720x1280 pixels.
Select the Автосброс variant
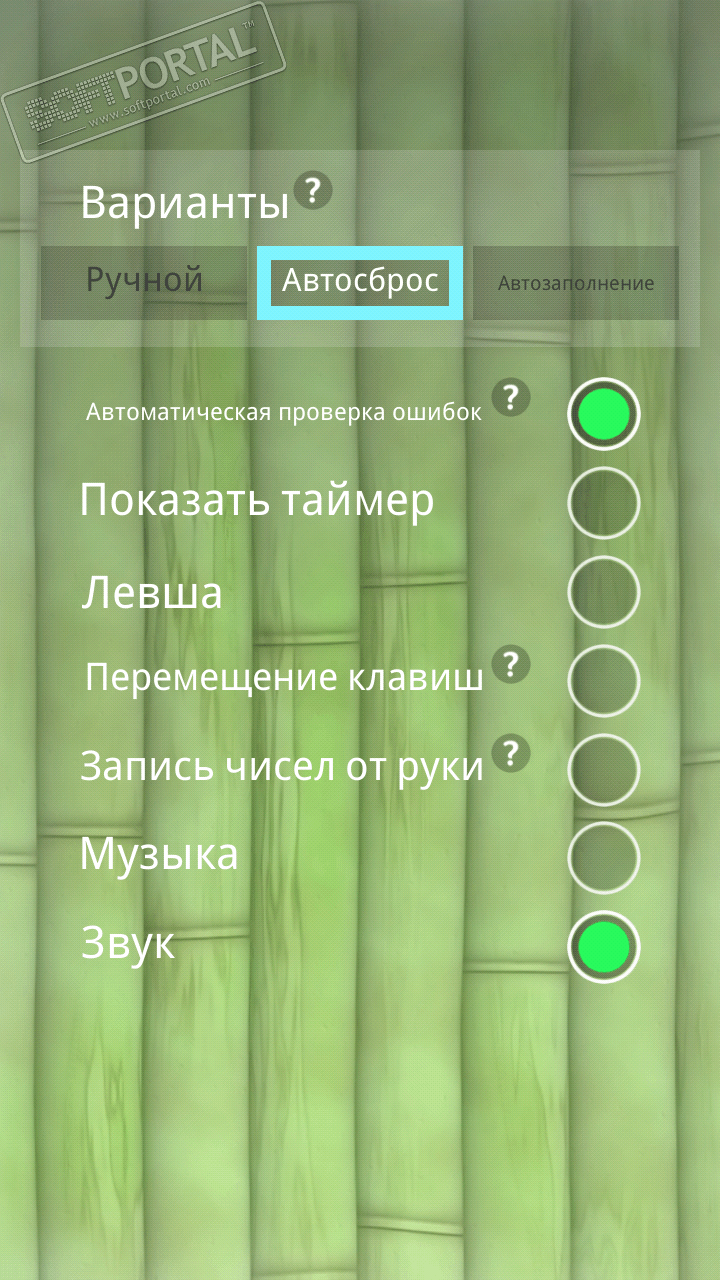coord(360,282)
